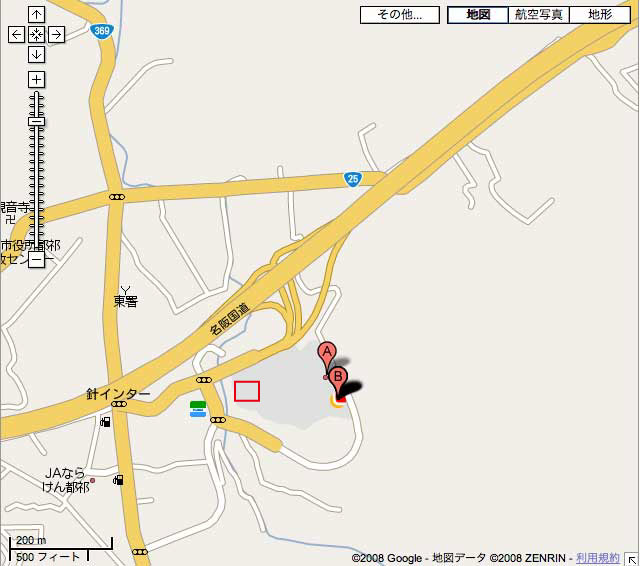The height and width of the screenshot is (566, 640).
Task: Return to the last map result
Action: 36,35
